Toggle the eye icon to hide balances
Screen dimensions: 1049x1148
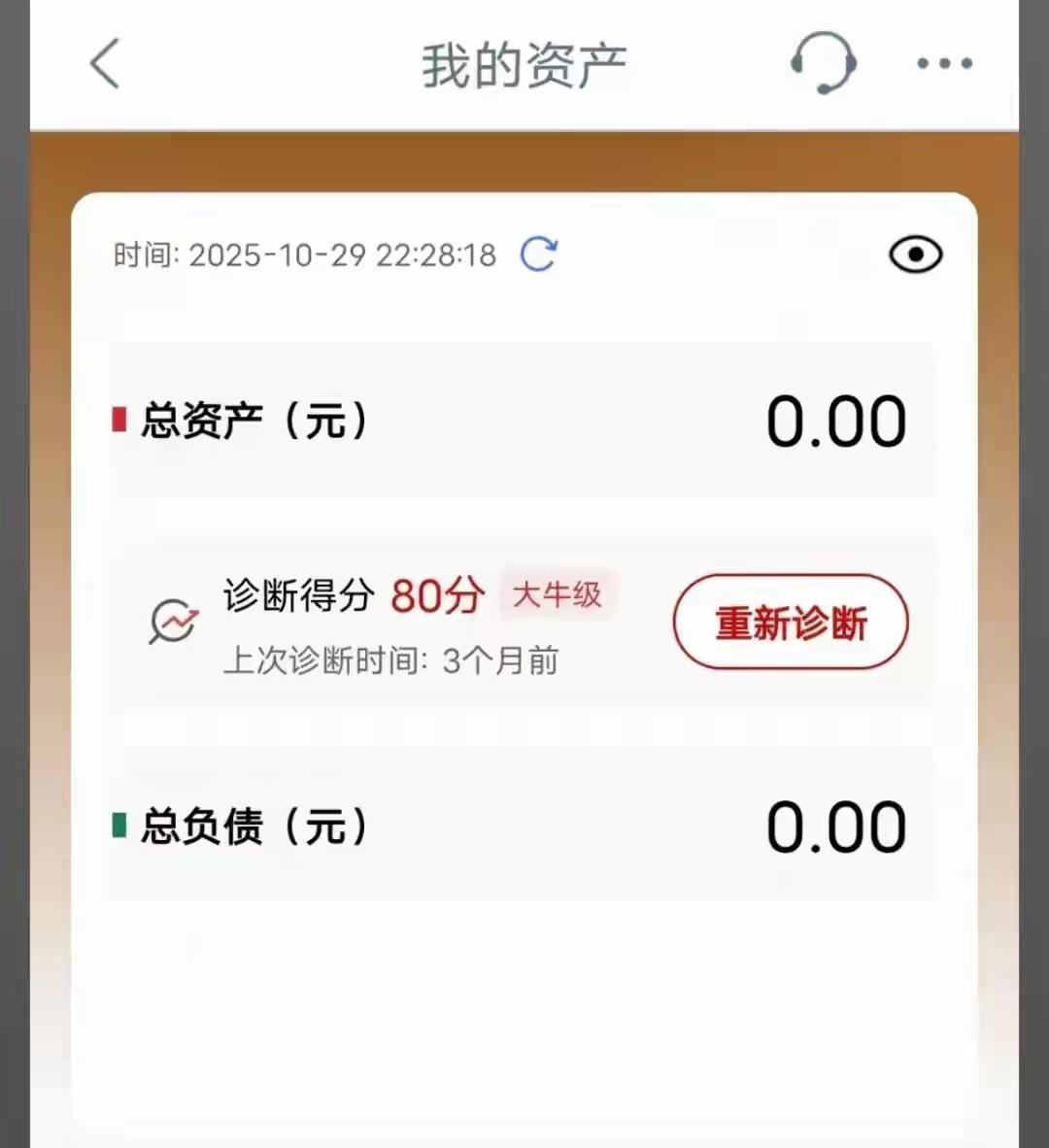914,254
